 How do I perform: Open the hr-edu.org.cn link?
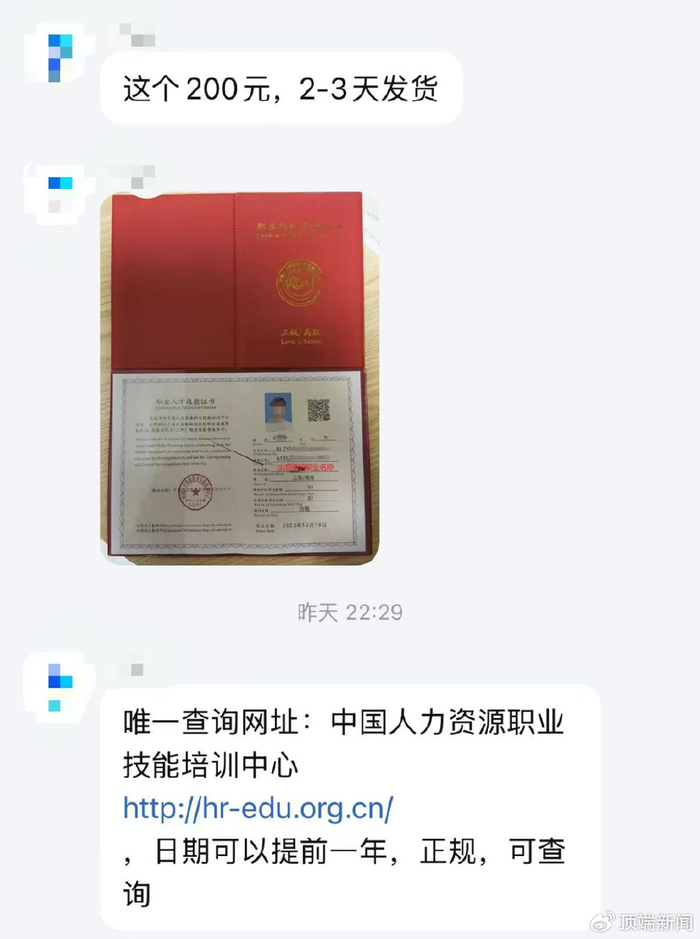[258, 808]
